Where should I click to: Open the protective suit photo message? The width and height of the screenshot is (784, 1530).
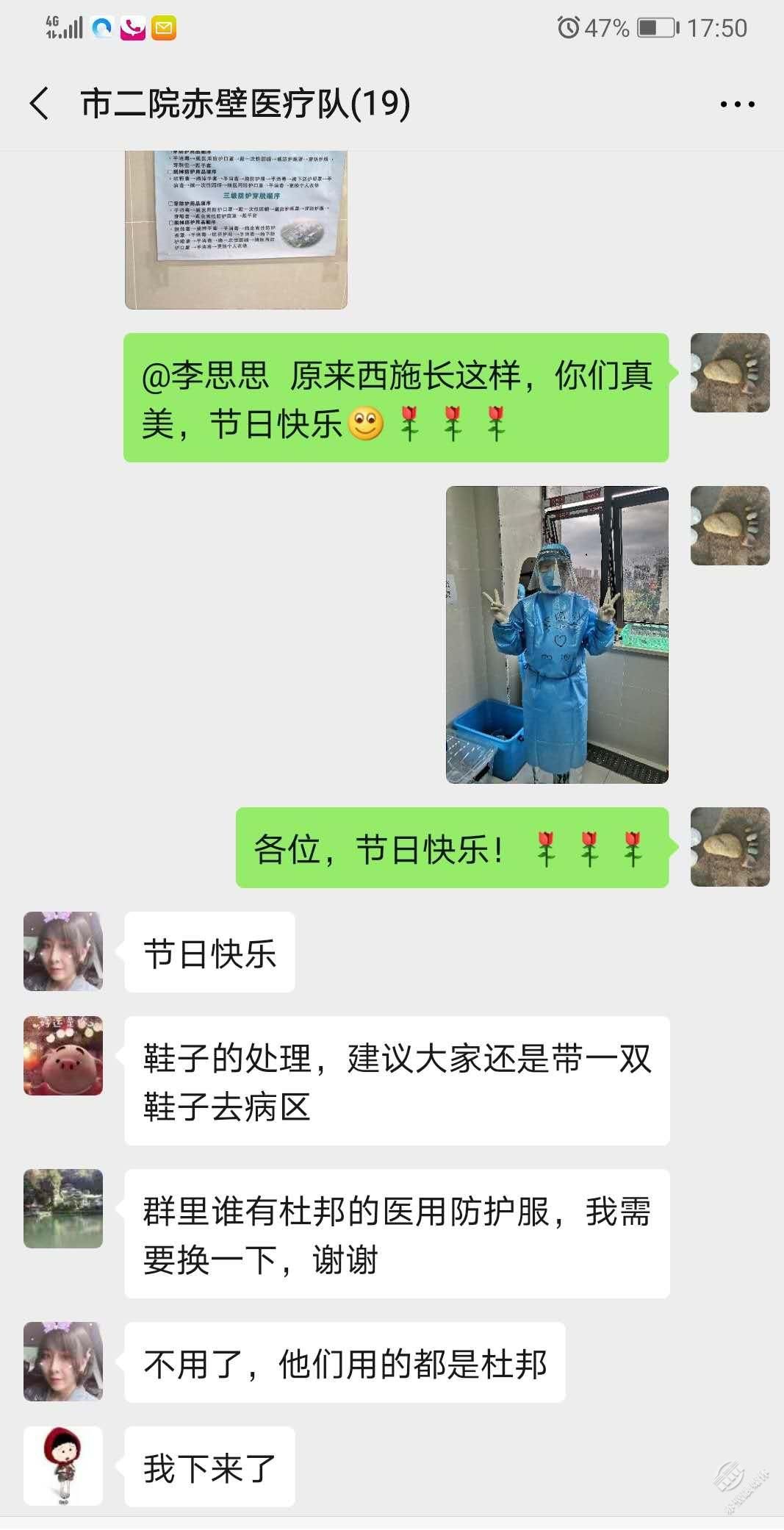[x=557, y=634]
